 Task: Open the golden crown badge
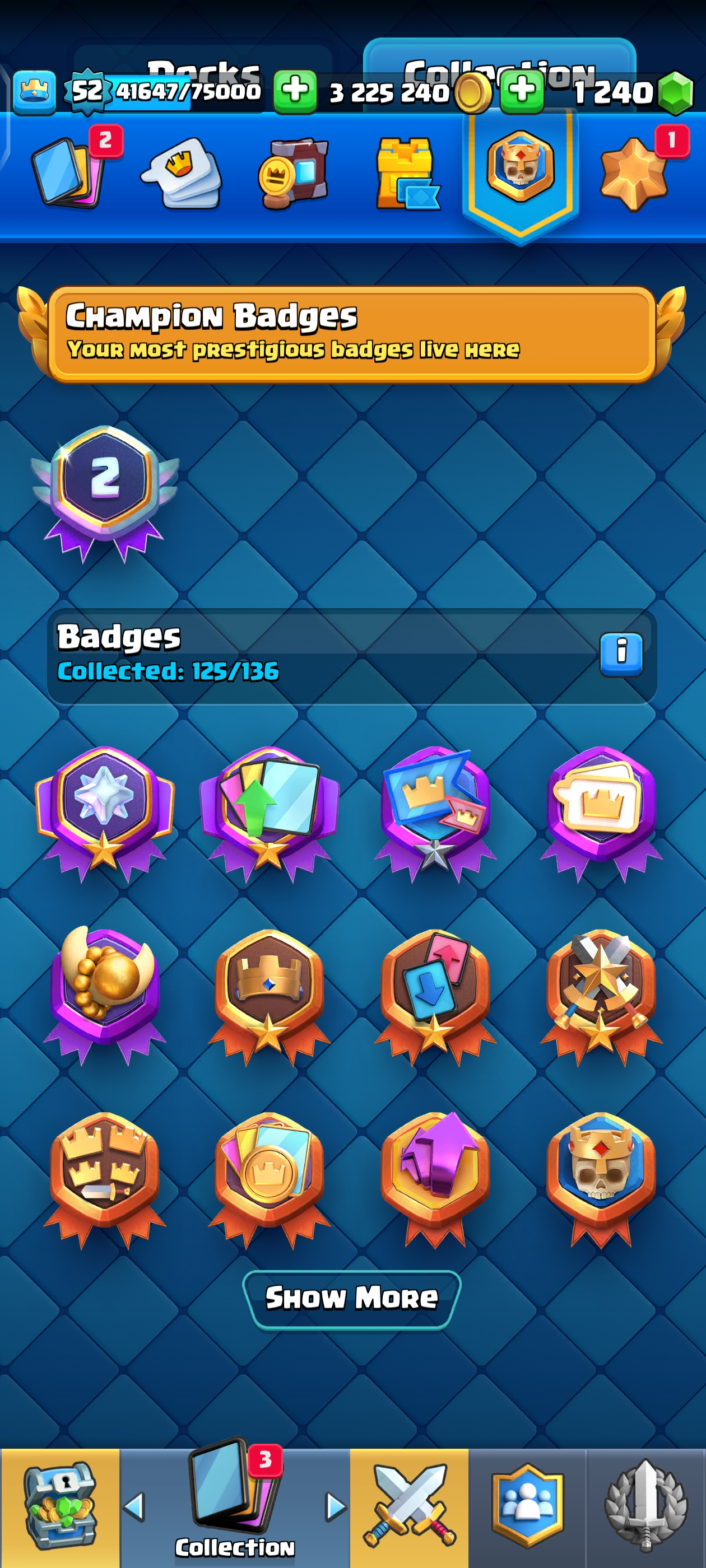(x=270, y=986)
